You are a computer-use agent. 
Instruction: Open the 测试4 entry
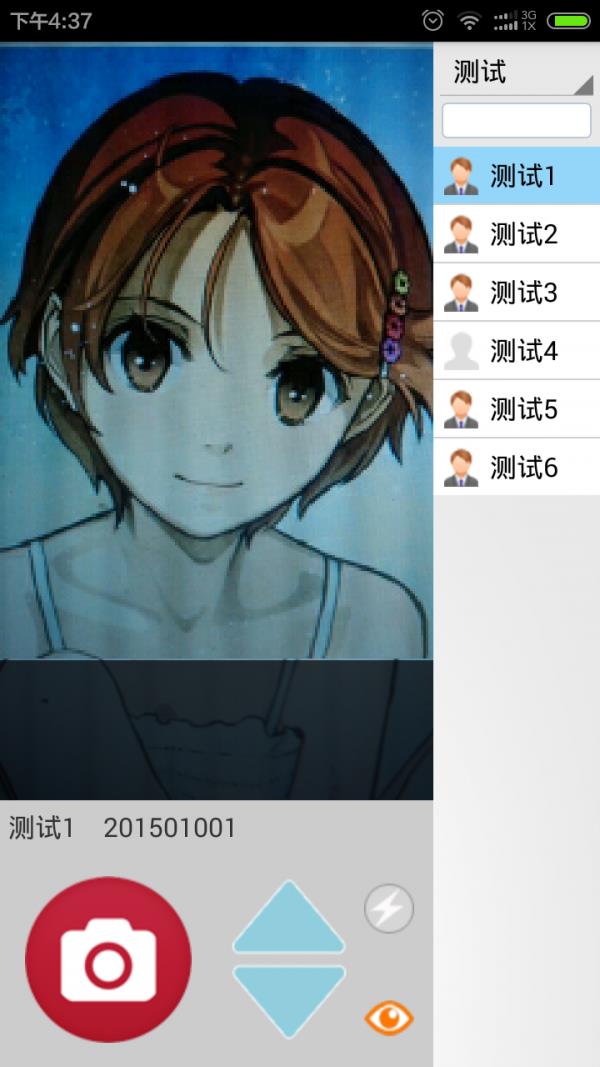516,350
